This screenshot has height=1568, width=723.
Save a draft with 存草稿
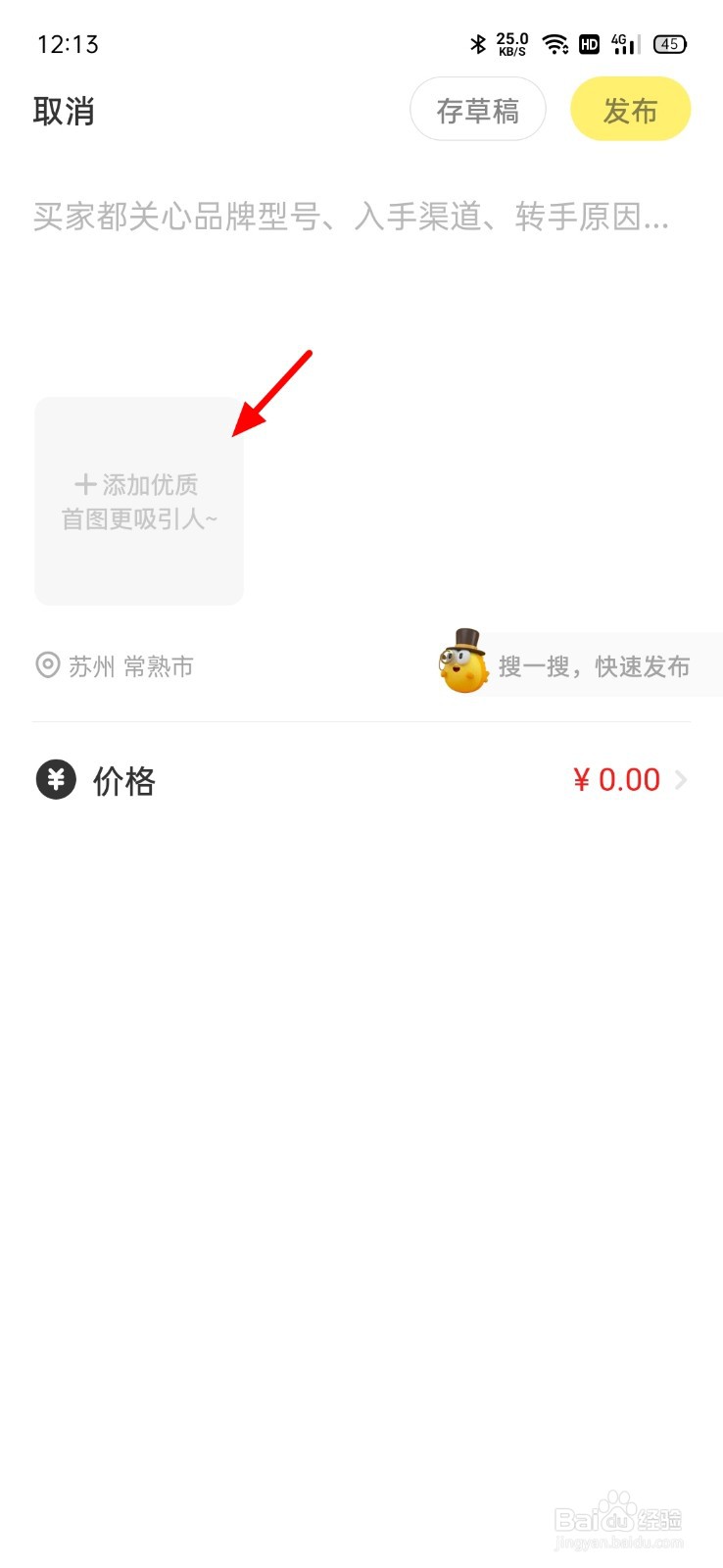coord(478,110)
